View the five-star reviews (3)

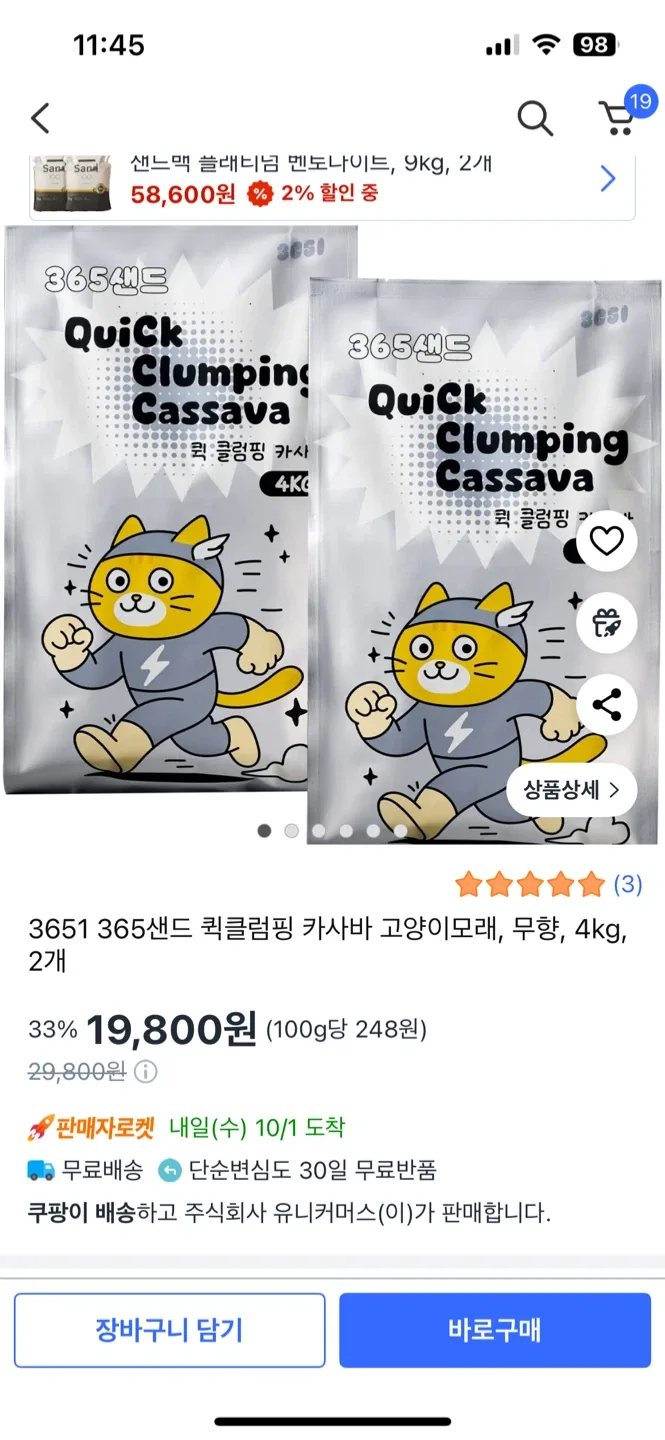(x=547, y=884)
